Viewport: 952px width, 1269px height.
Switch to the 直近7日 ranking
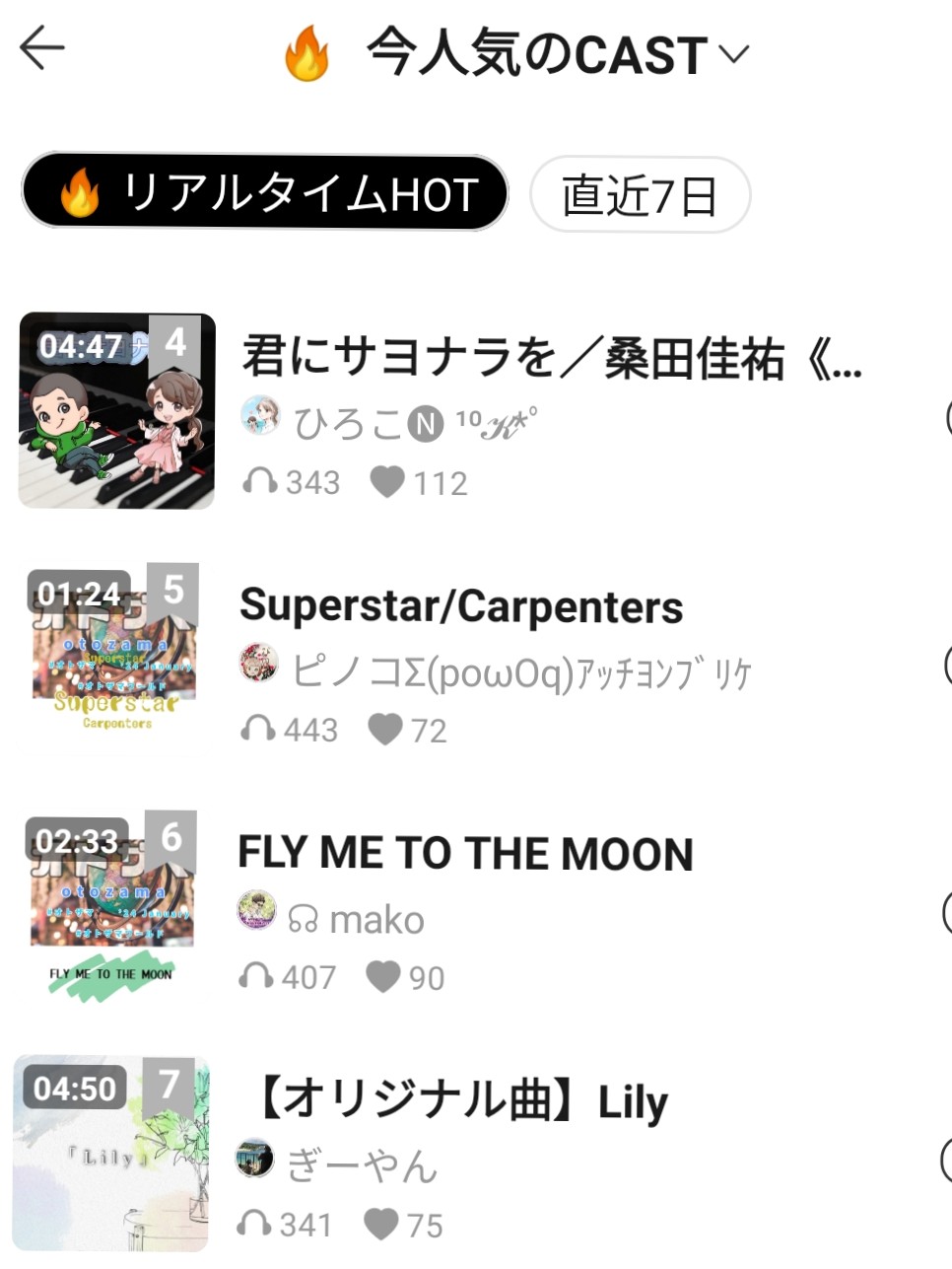[x=640, y=195]
